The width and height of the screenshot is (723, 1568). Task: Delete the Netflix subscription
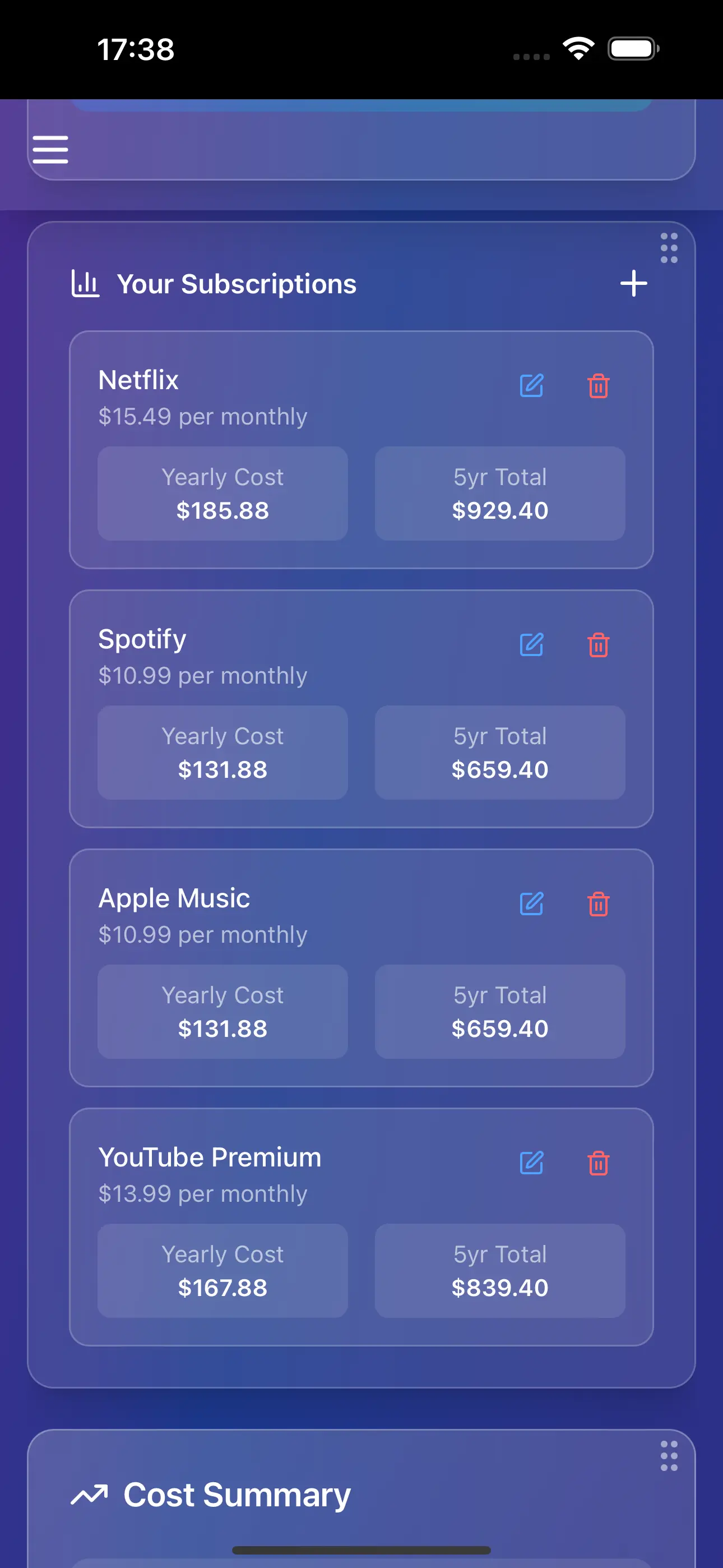pyautogui.click(x=597, y=387)
